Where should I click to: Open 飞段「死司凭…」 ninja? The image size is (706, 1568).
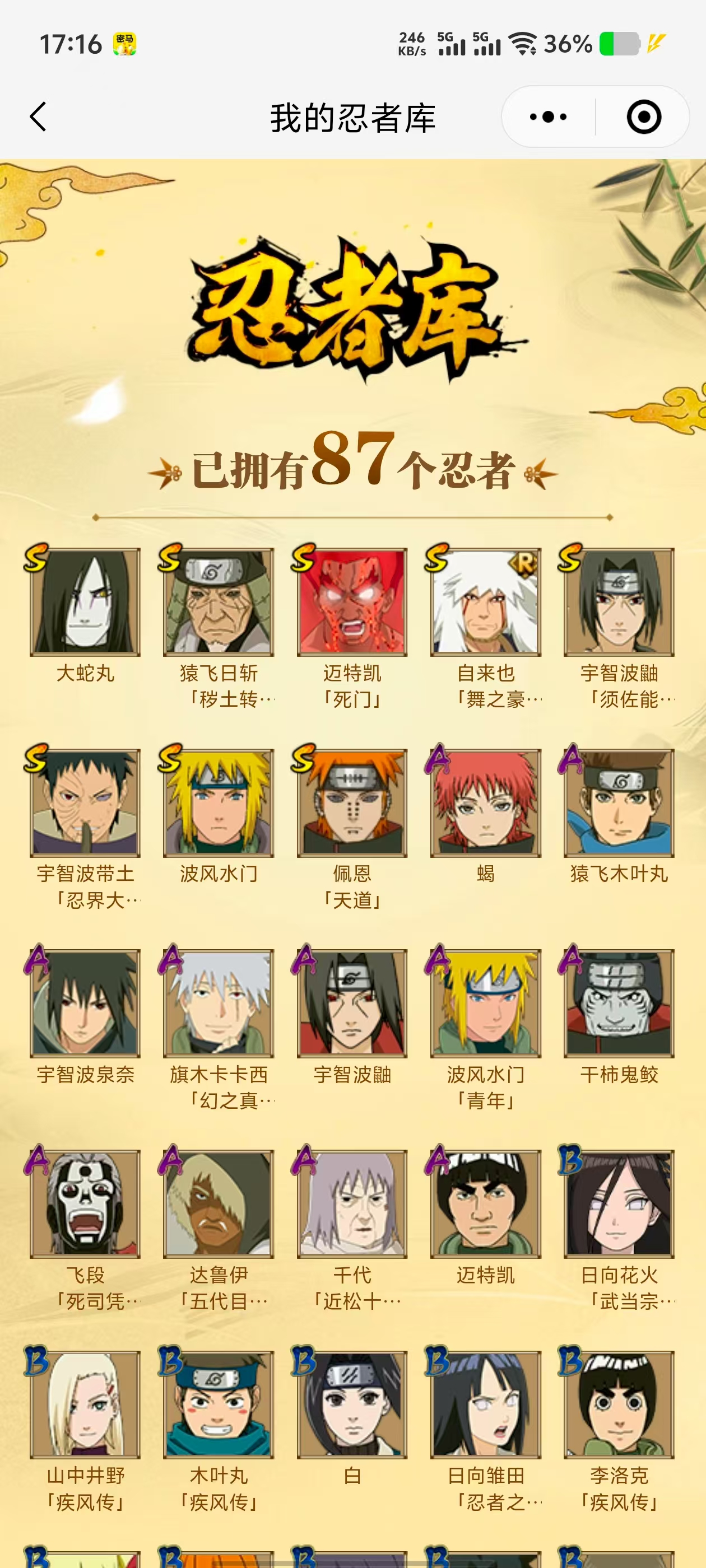point(85,1203)
